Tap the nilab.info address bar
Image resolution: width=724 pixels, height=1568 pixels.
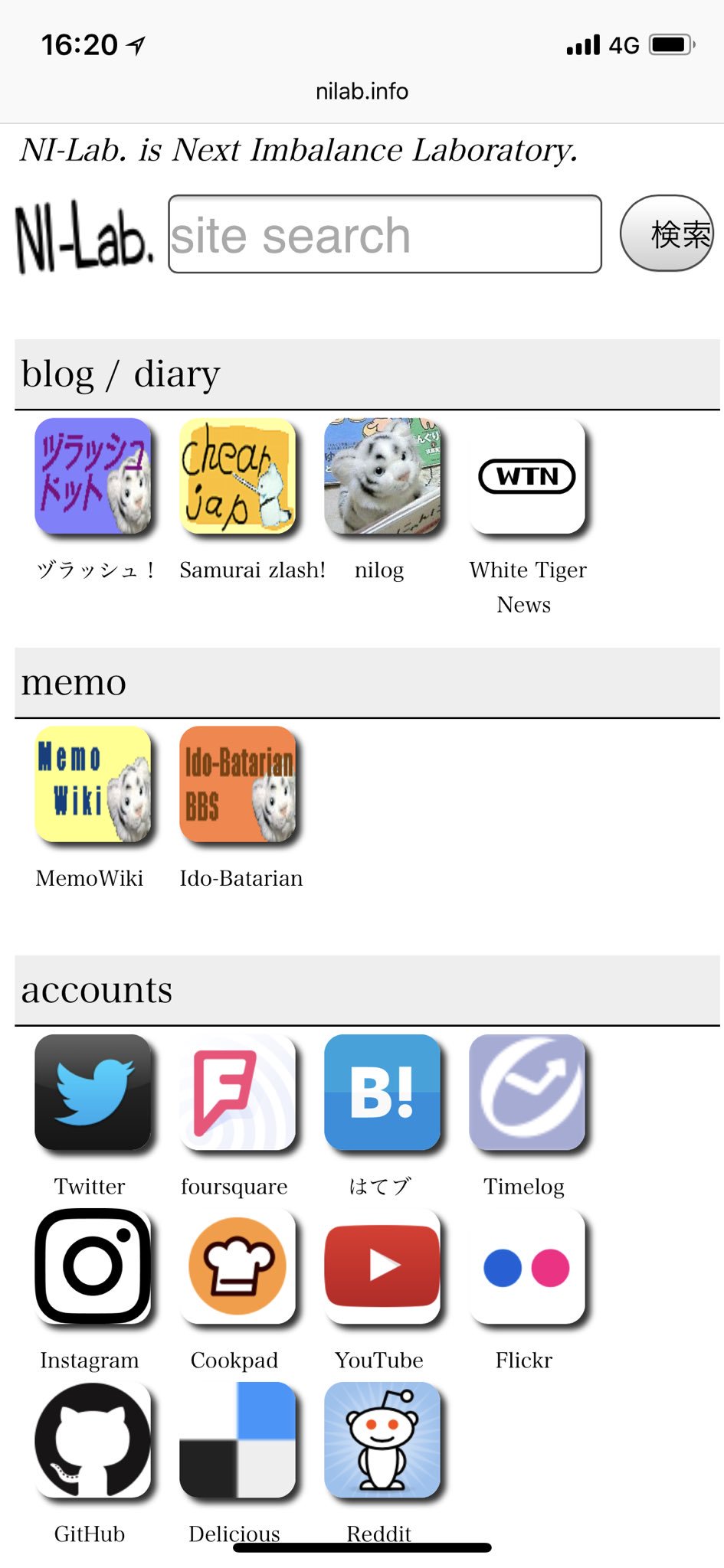point(362,91)
